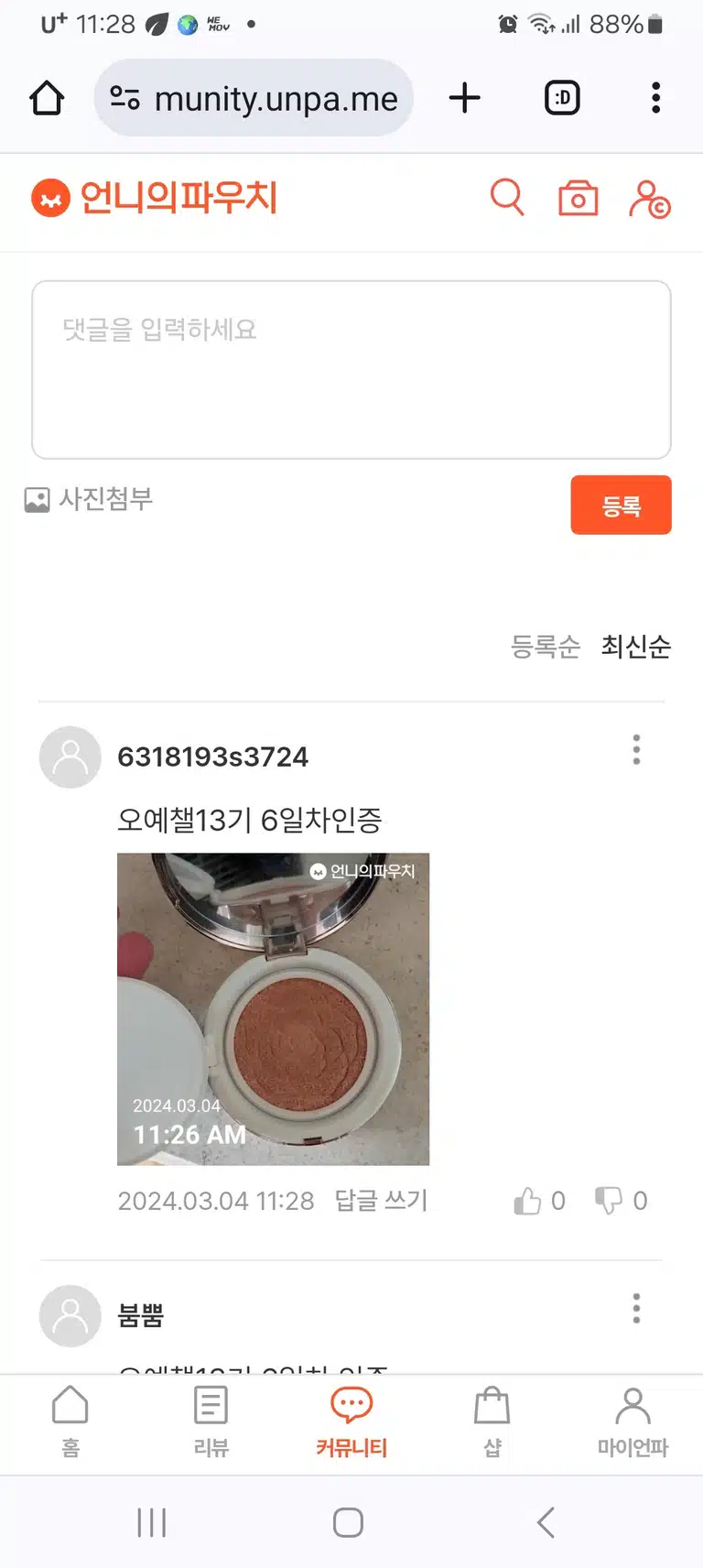Switch to the 리뷰 tab
The height and width of the screenshot is (1568, 703).
pyautogui.click(x=211, y=1422)
